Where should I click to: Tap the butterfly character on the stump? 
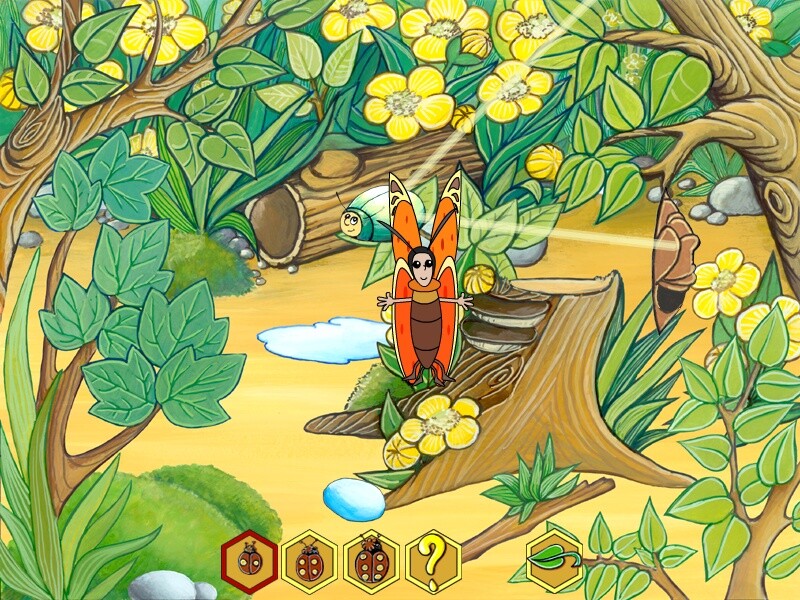click(424, 290)
